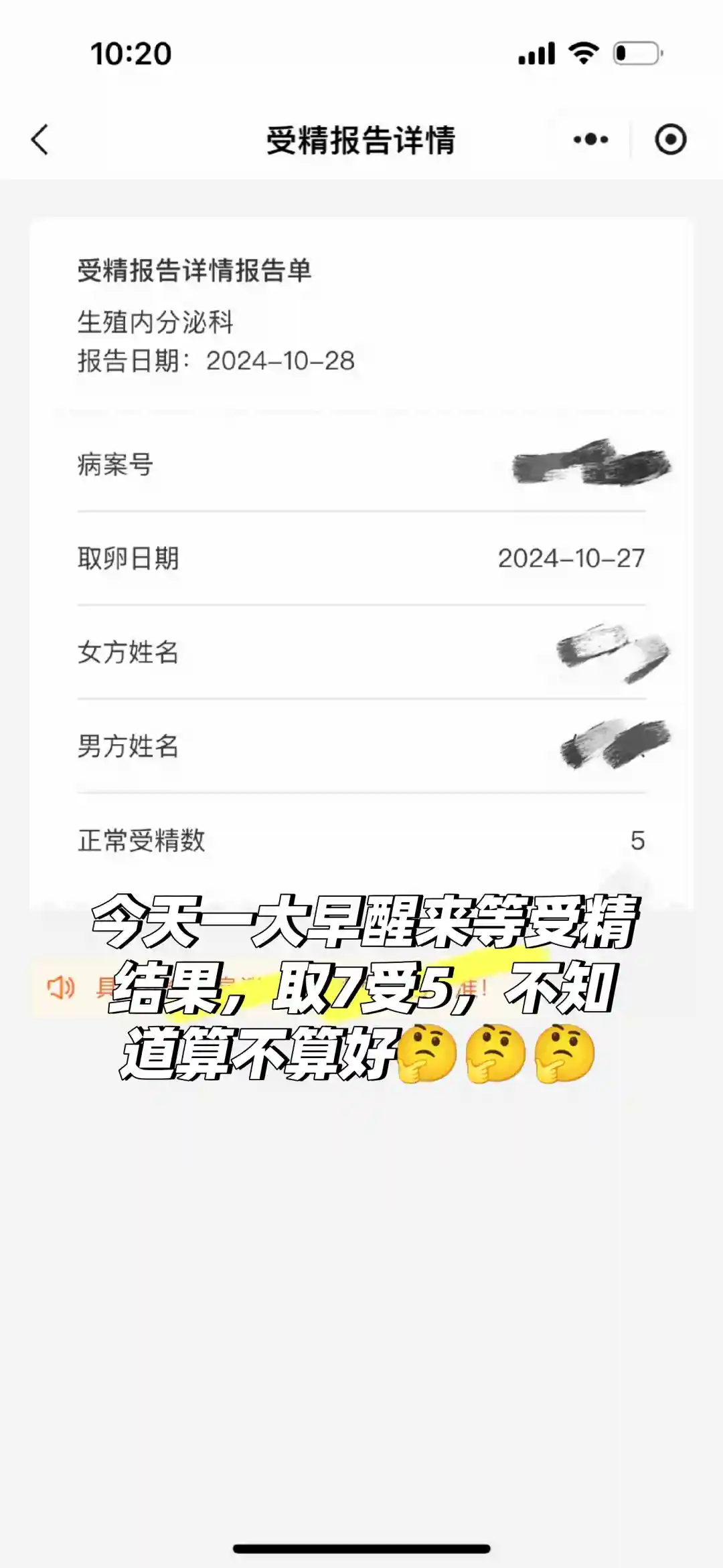Go back from the fertilization report details
This screenshot has height=1568, width=723.
click(40, 140)
